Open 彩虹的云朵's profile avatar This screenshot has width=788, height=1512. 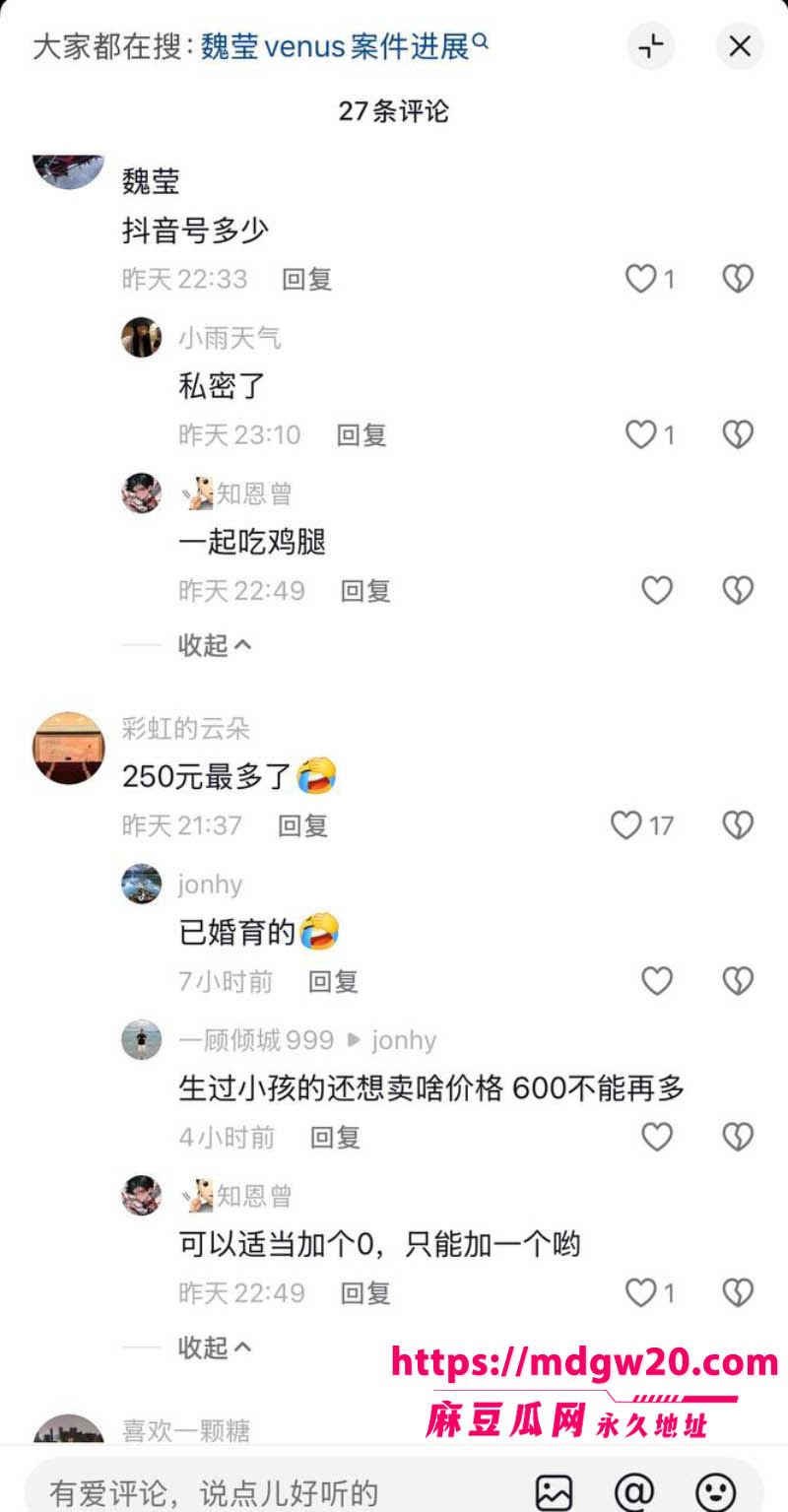tap(68, 748)
